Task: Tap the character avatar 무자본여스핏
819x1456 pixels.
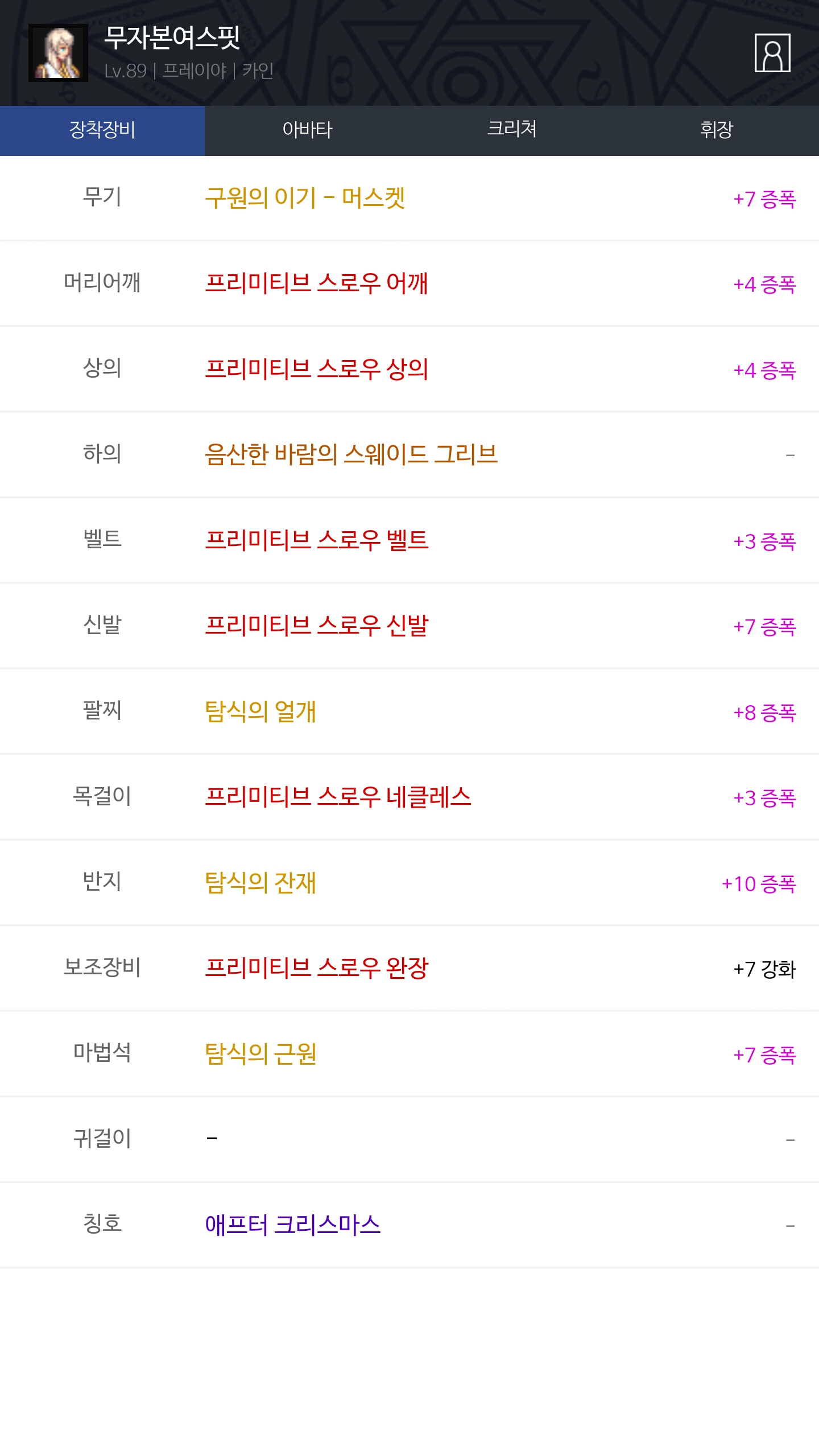Action: (x=58, y=53)
